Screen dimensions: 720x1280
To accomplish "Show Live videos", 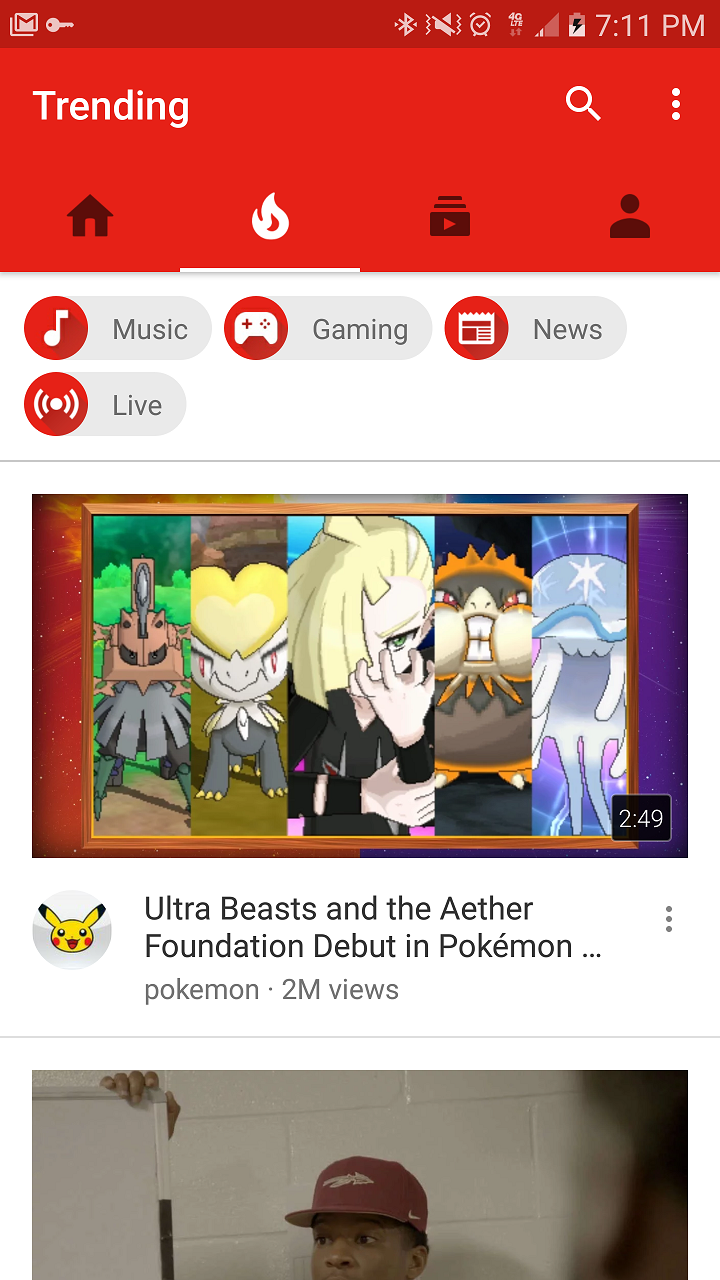I will pyautogui.click(x=105, y=404).
